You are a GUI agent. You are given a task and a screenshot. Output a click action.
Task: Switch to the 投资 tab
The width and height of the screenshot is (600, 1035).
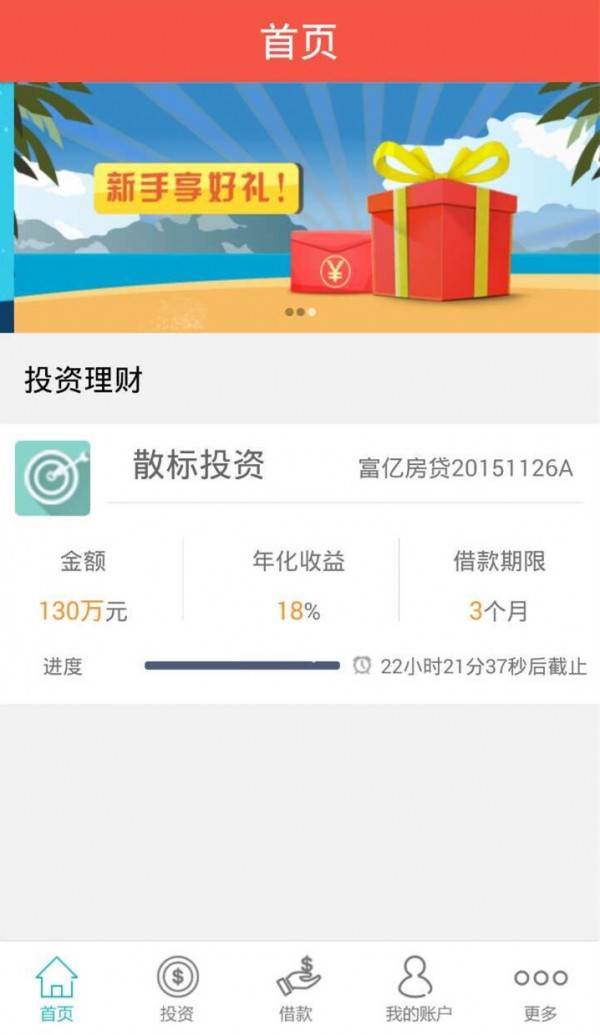click(177, 988)
